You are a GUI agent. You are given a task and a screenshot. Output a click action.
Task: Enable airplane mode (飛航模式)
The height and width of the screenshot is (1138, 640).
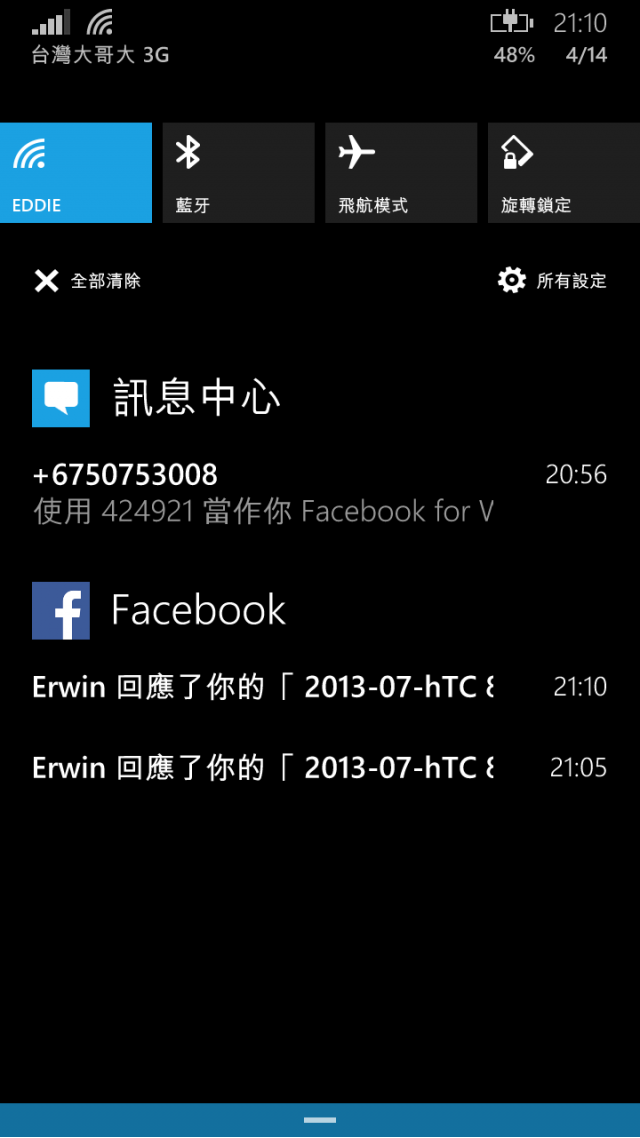coord(401,172)
